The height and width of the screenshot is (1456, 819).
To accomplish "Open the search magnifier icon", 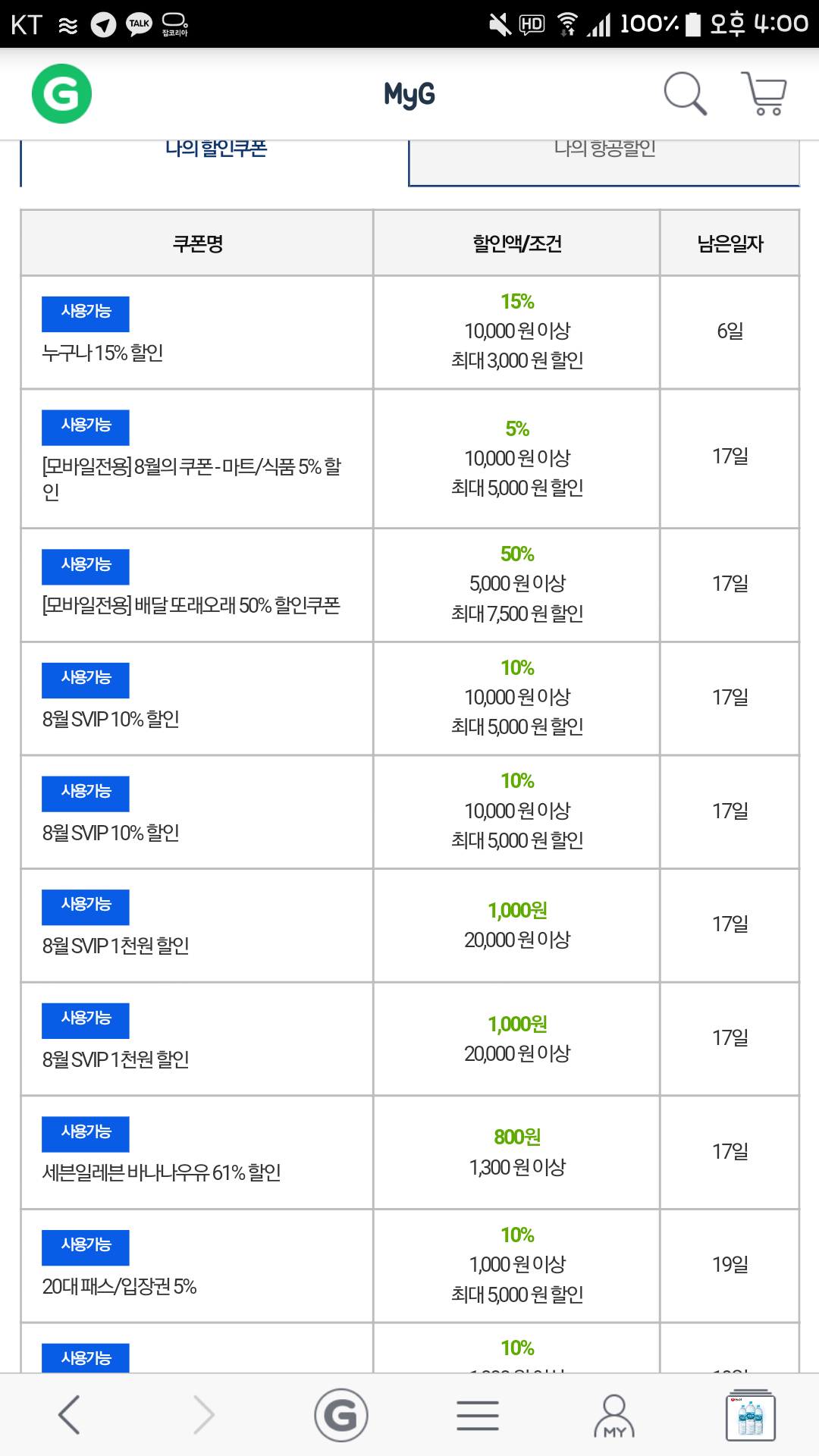I will pos(685,94).
